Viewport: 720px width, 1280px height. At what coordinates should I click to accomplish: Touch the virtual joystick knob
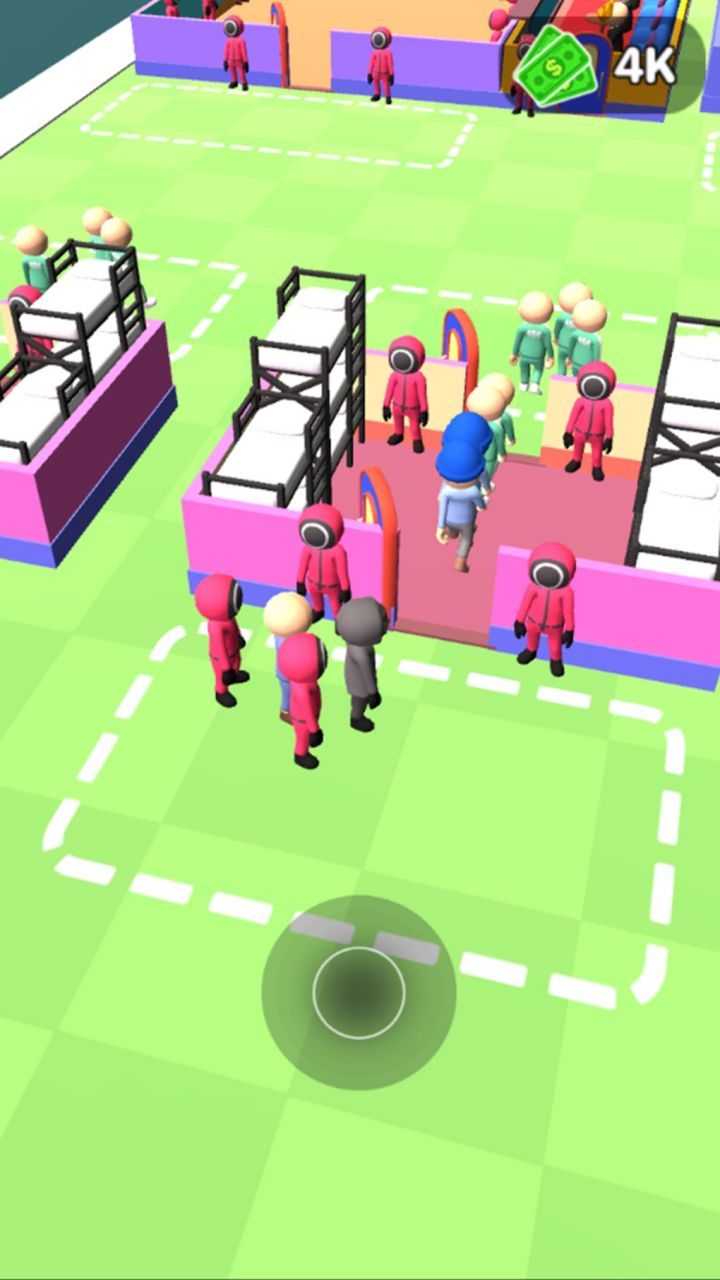(358, 992)
